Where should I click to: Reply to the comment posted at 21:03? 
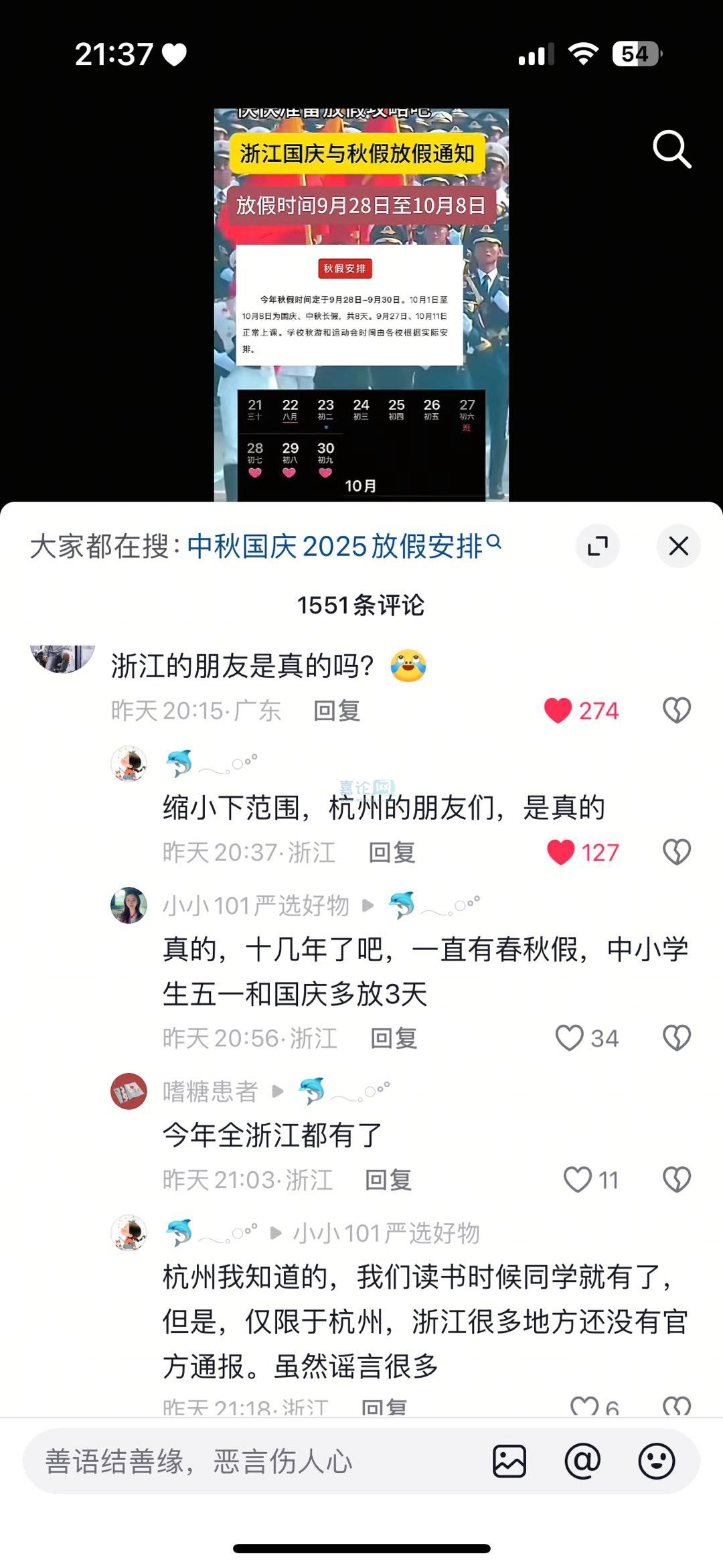[x=388, y=1180]
